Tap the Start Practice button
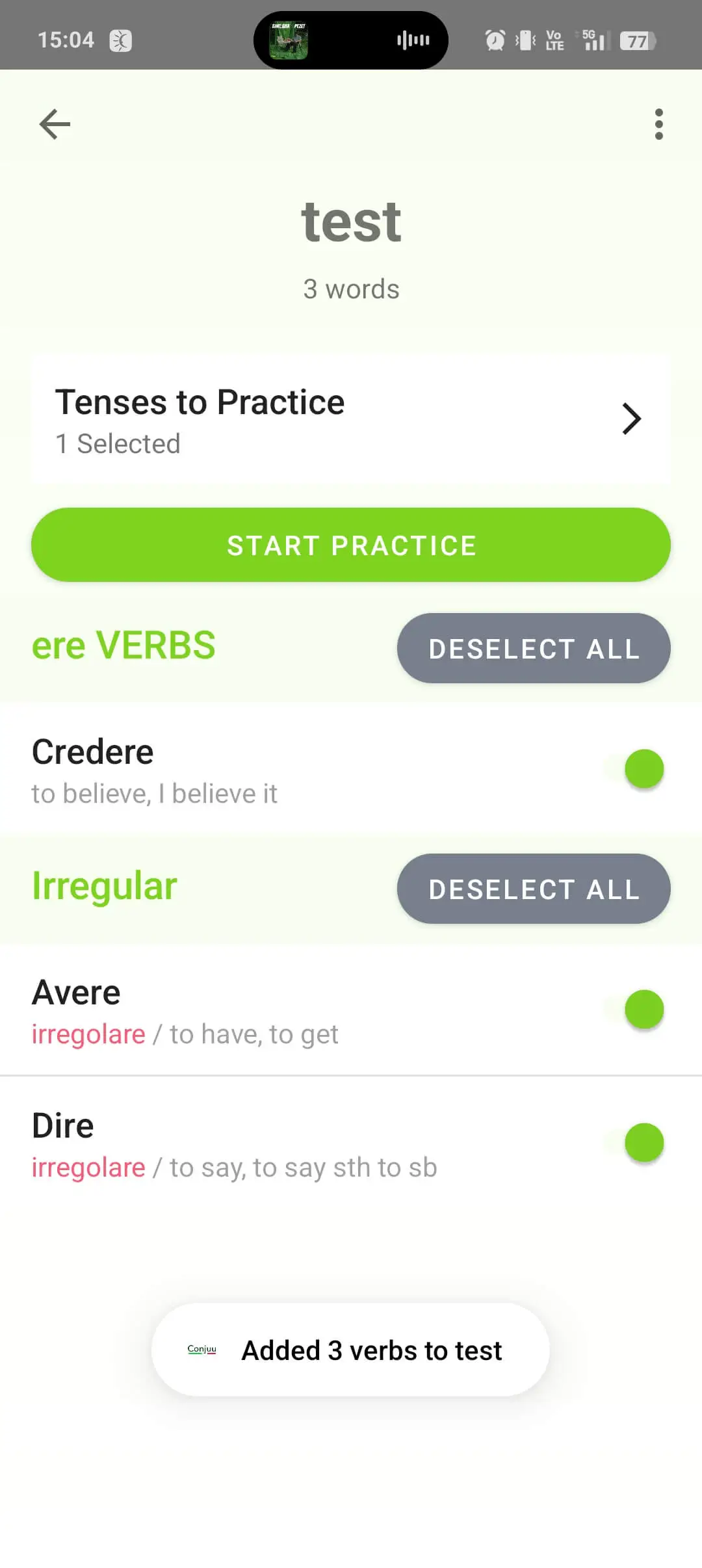 point(351,545)
